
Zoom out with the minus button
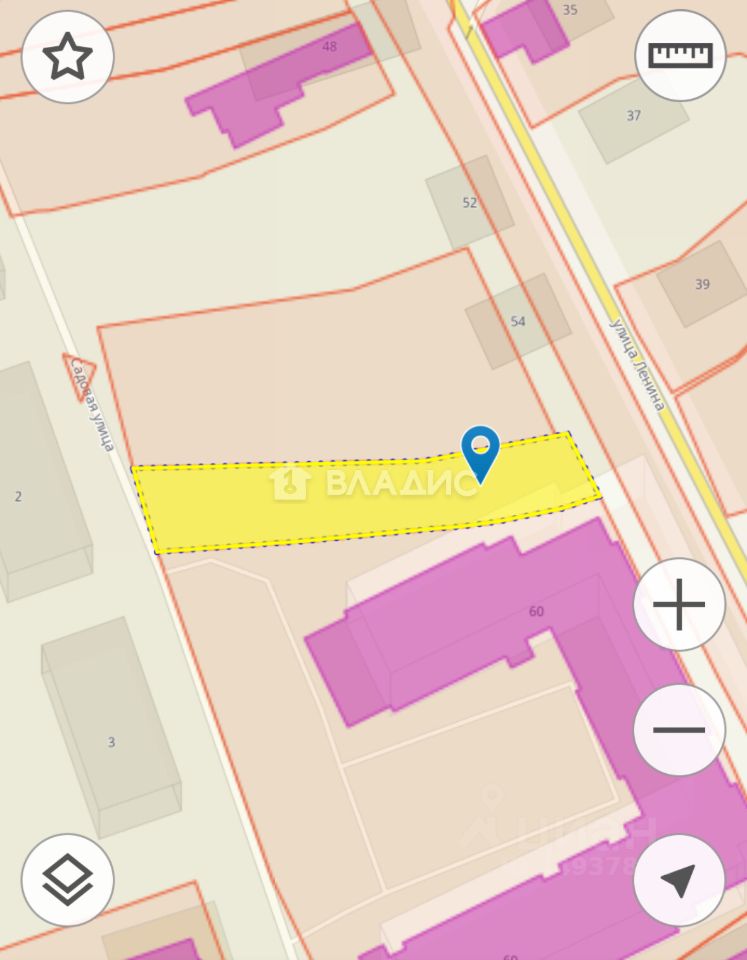pyautogui.click(x=679, y=730)
